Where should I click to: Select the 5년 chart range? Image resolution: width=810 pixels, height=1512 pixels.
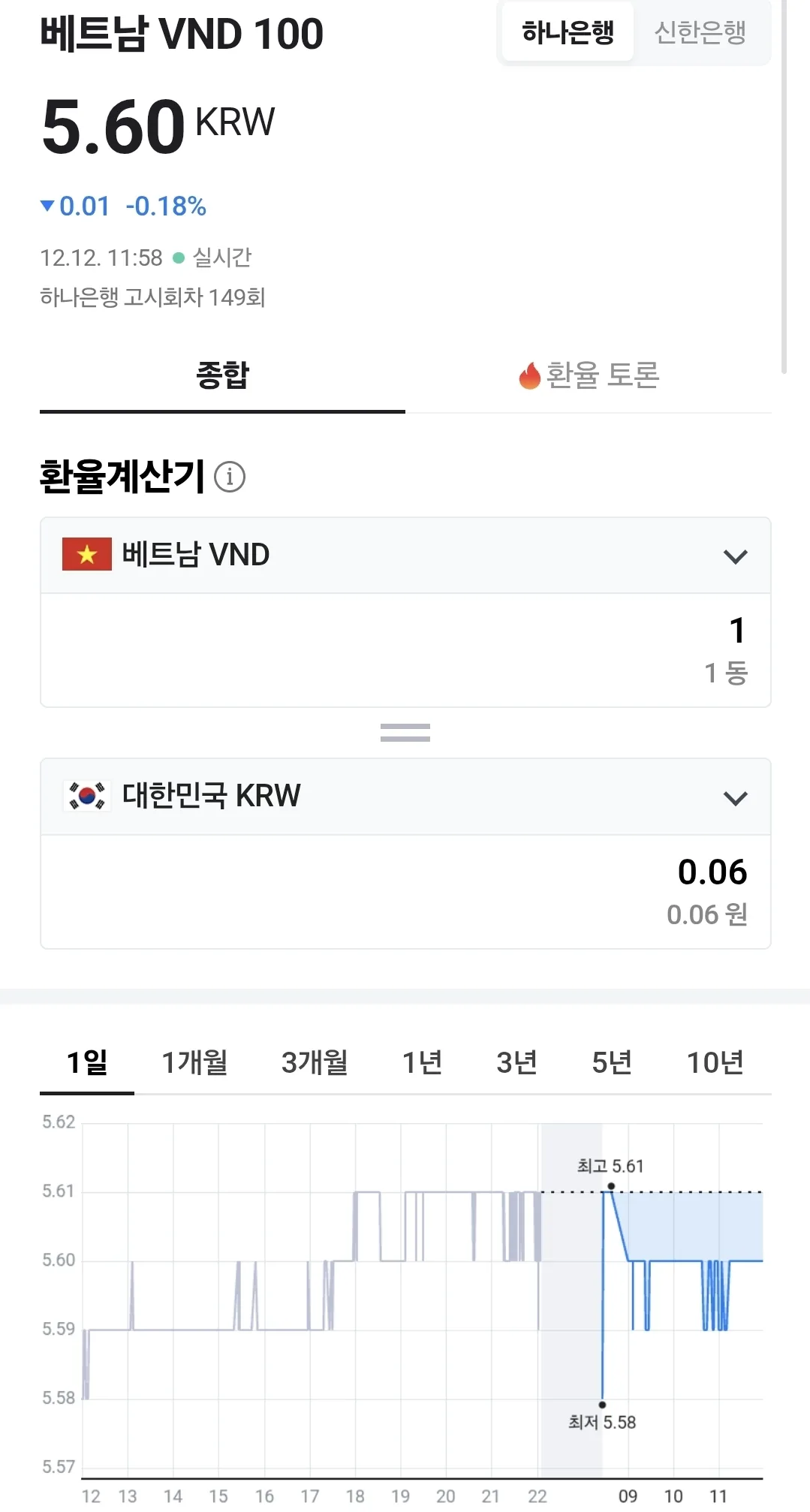point(612,1062)
